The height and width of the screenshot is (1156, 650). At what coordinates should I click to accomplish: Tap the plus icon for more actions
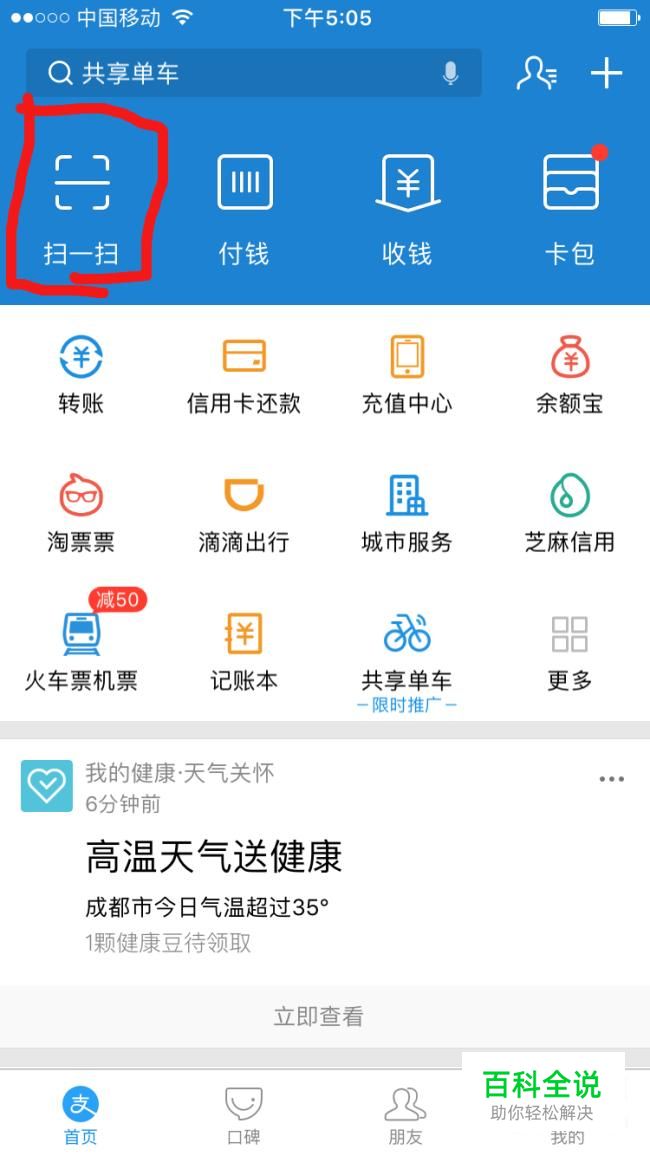tap(606, 73)
